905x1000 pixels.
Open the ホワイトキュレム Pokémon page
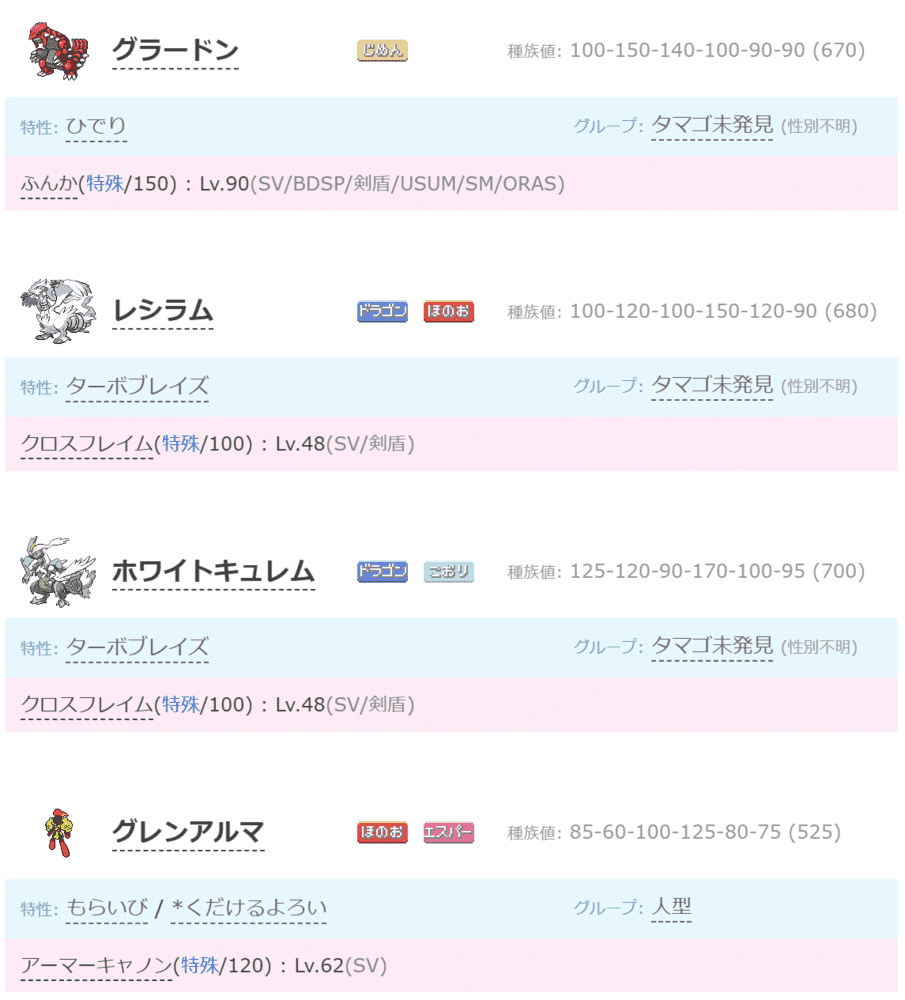[x=213, y=571]
